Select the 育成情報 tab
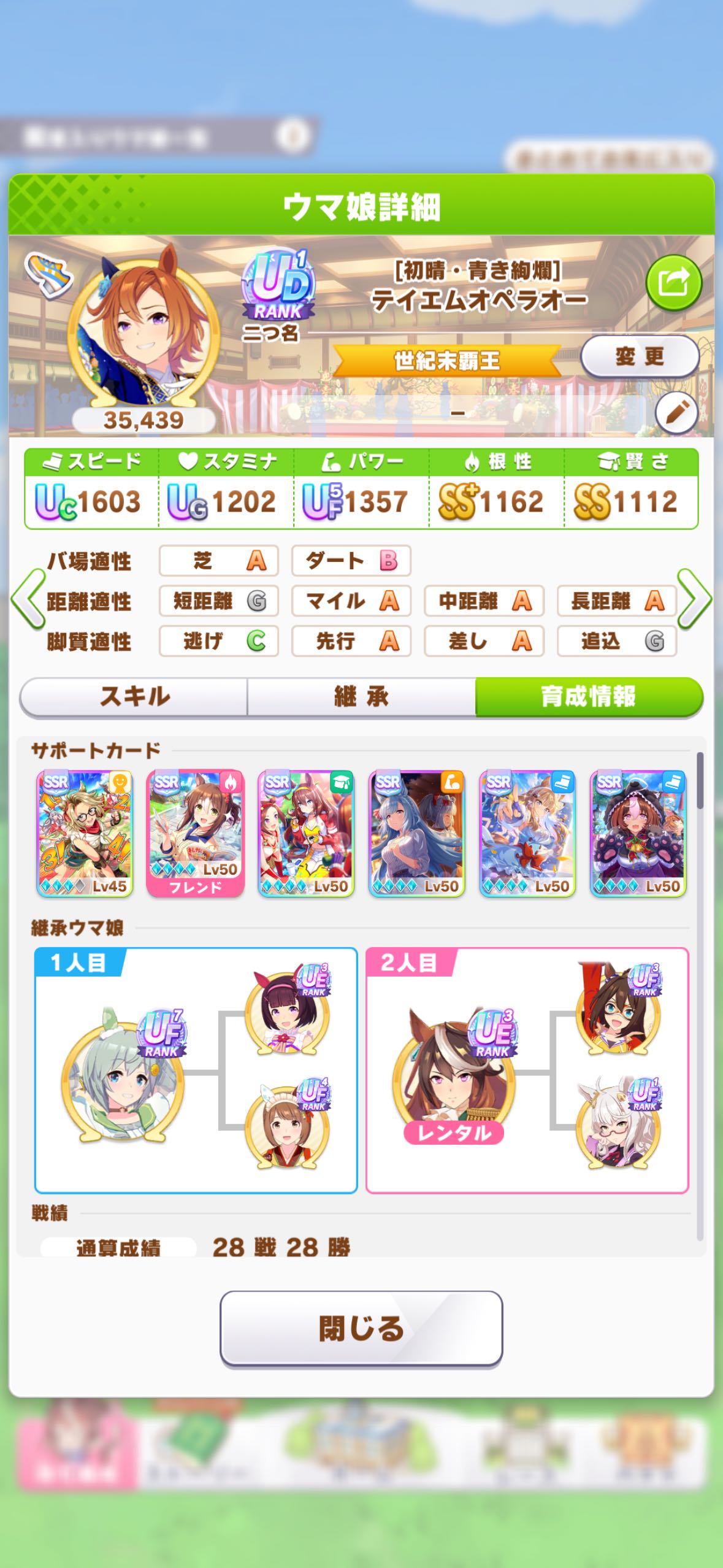 coord(589,697)
